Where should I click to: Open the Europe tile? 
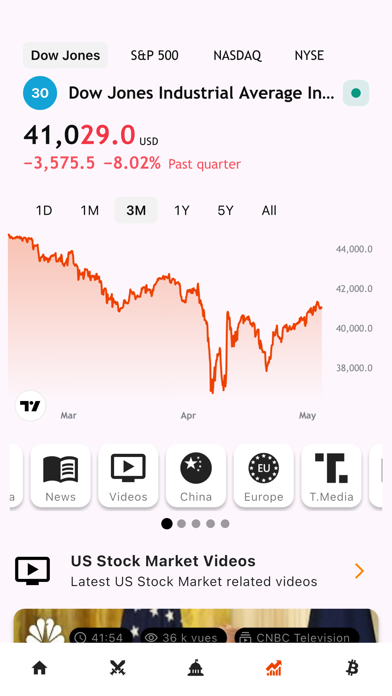point(264,476)
